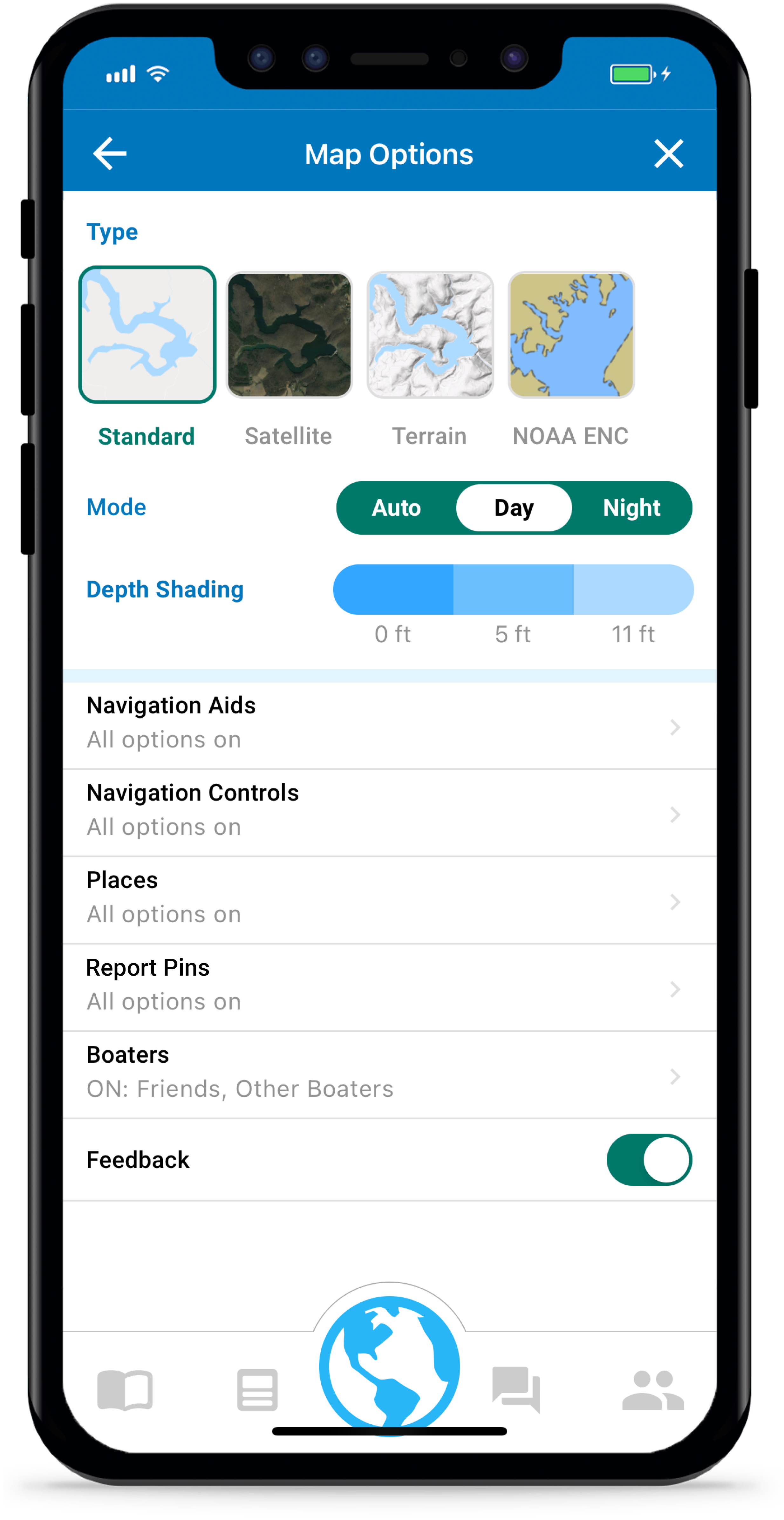Open Navigation Aids options
This screenshot has width=784, height=1520.
[389, 725]
